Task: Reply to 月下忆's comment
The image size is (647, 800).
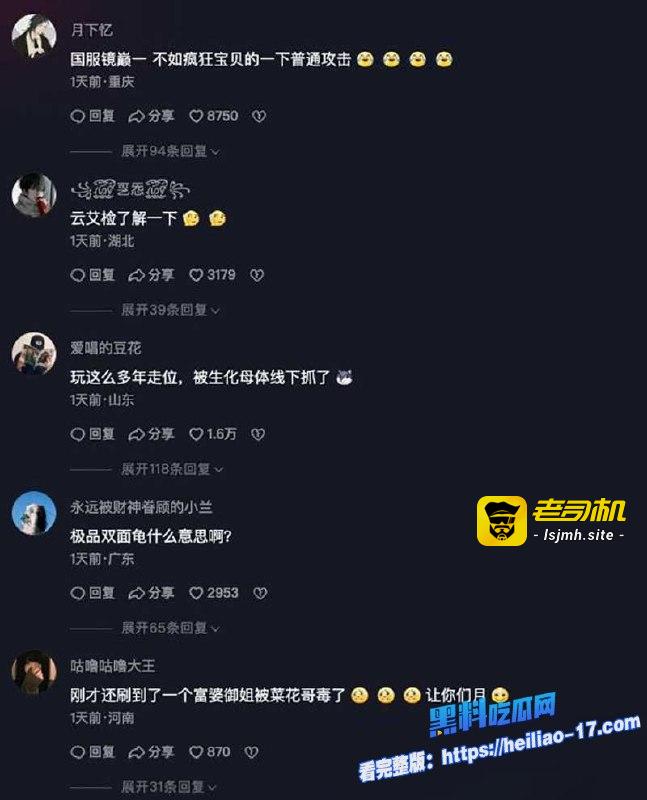Action: point(92,116)
